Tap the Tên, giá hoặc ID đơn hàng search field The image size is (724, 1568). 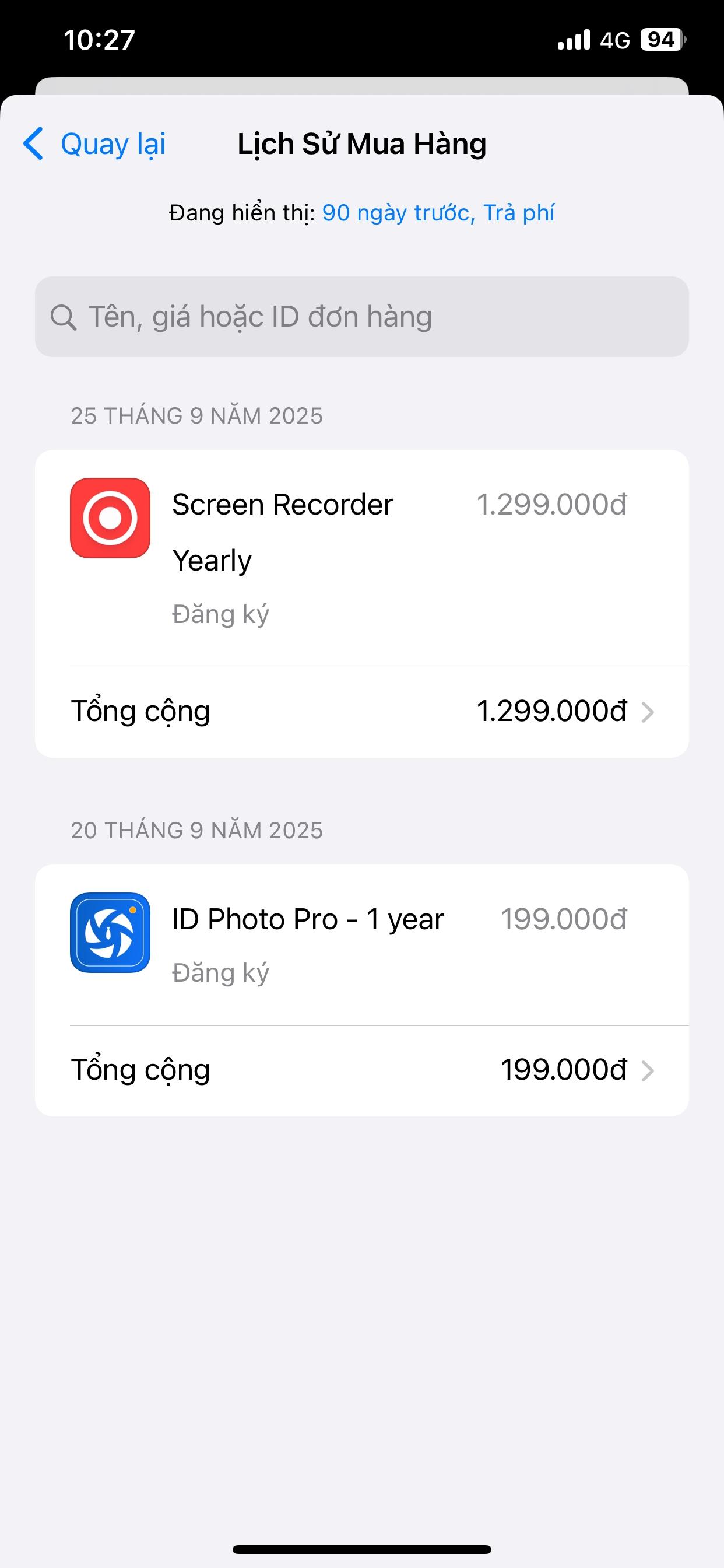(x=361, y=317)
